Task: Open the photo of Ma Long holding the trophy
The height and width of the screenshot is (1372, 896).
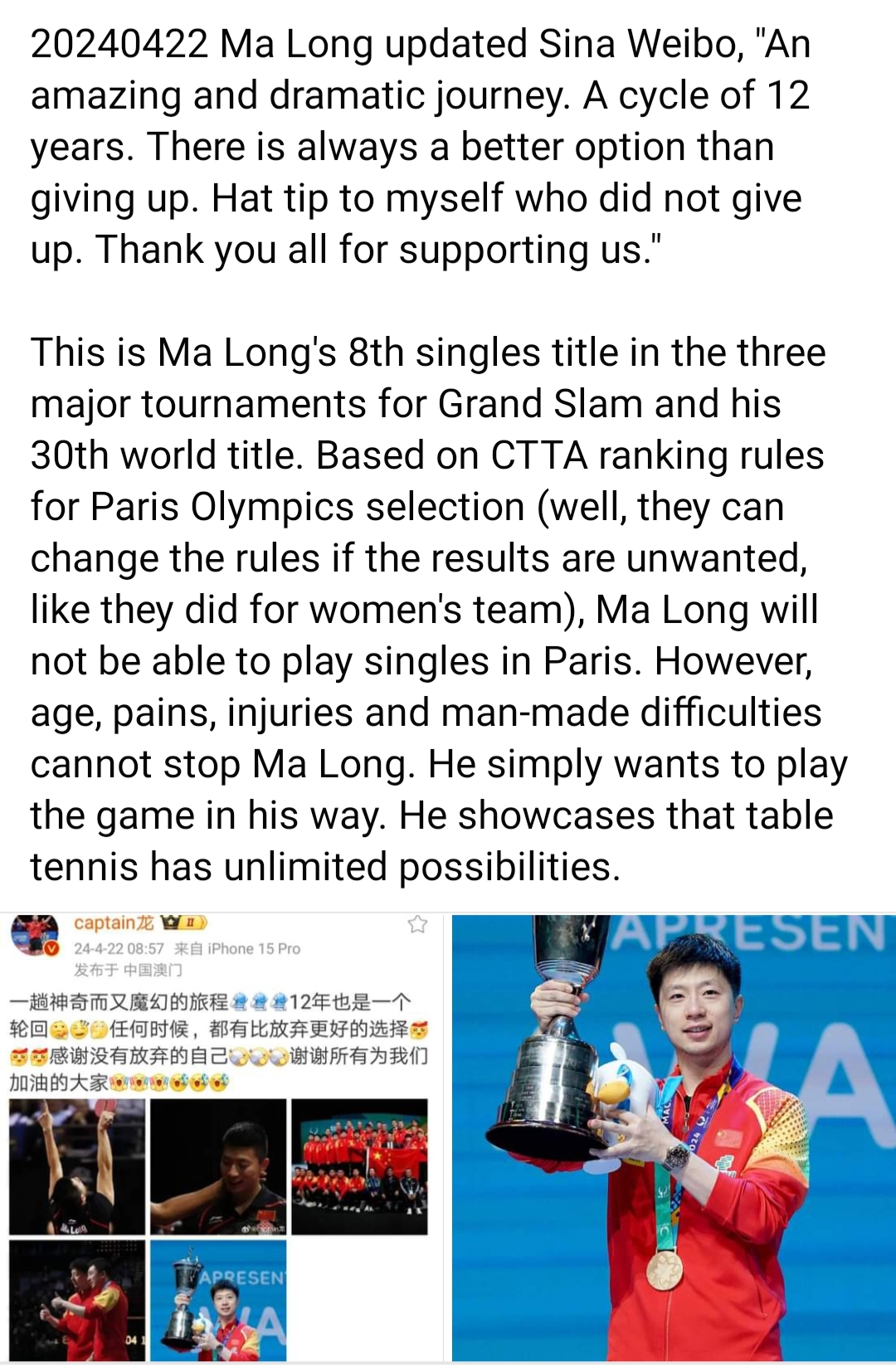Action: (x=673, y=1136)
